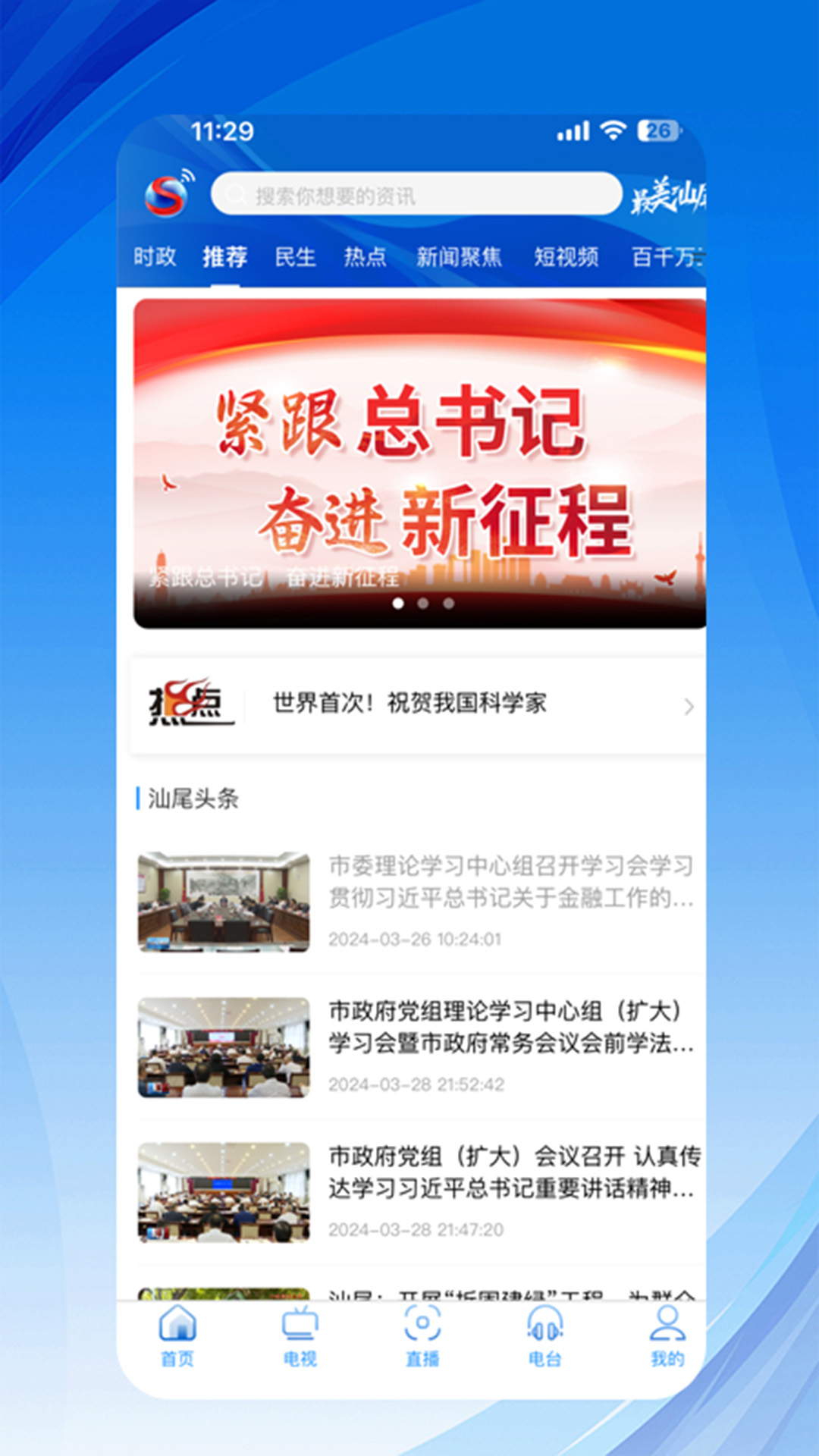Expand the hot news item via right chevron
This screenshot has width=819, height=1456.
[x=689, y=706]
